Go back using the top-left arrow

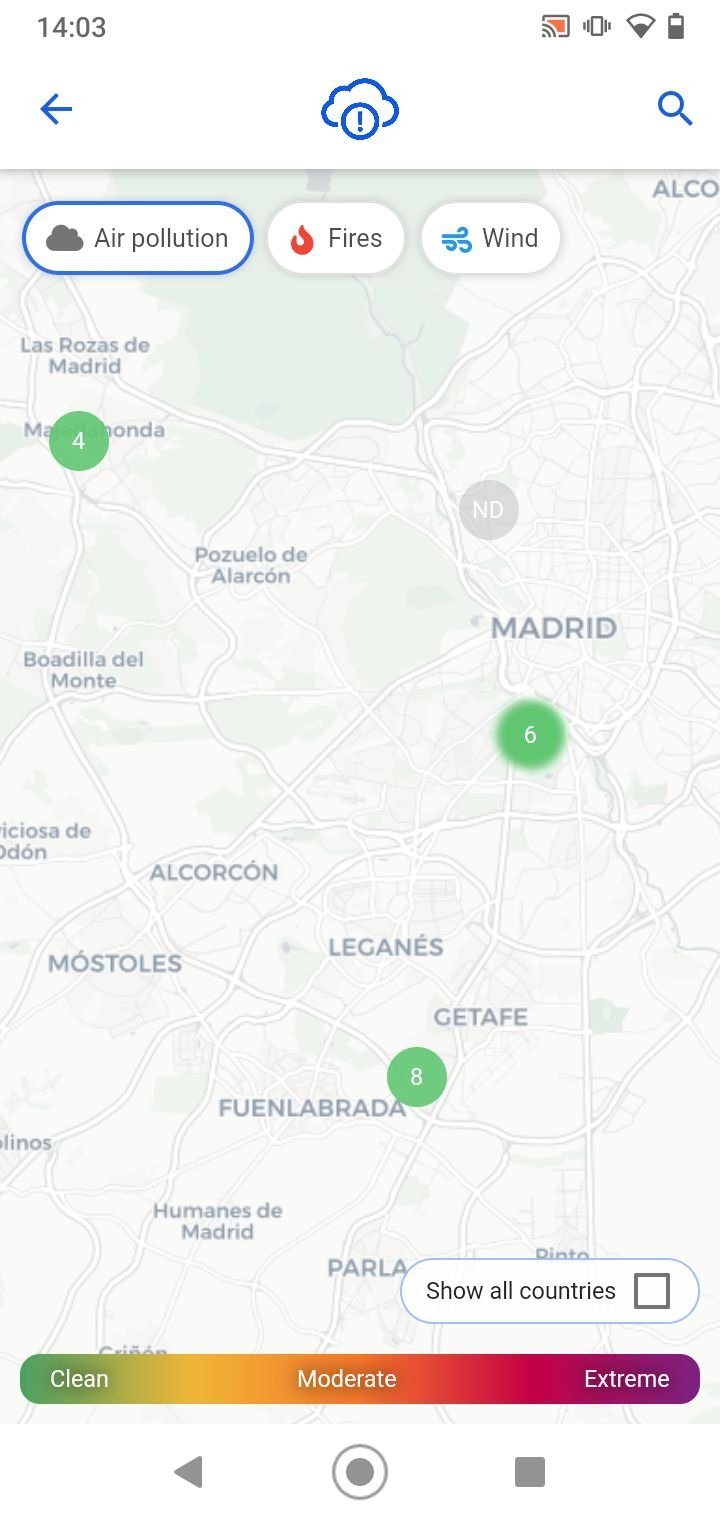[56, 108]
